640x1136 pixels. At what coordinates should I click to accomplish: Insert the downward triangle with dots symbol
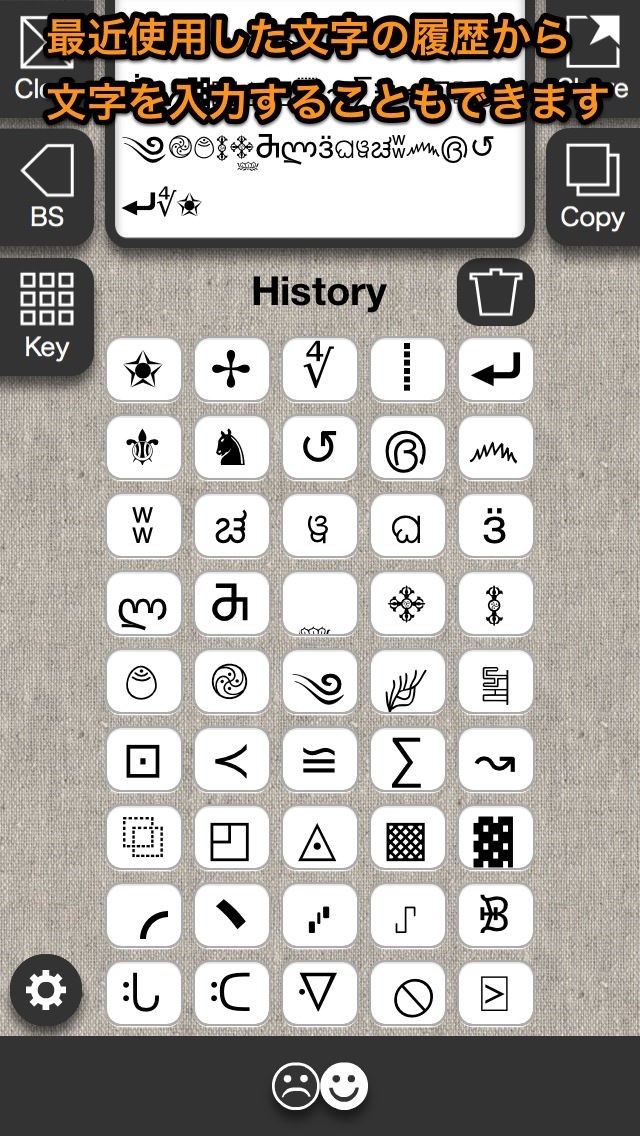point(319,995)
